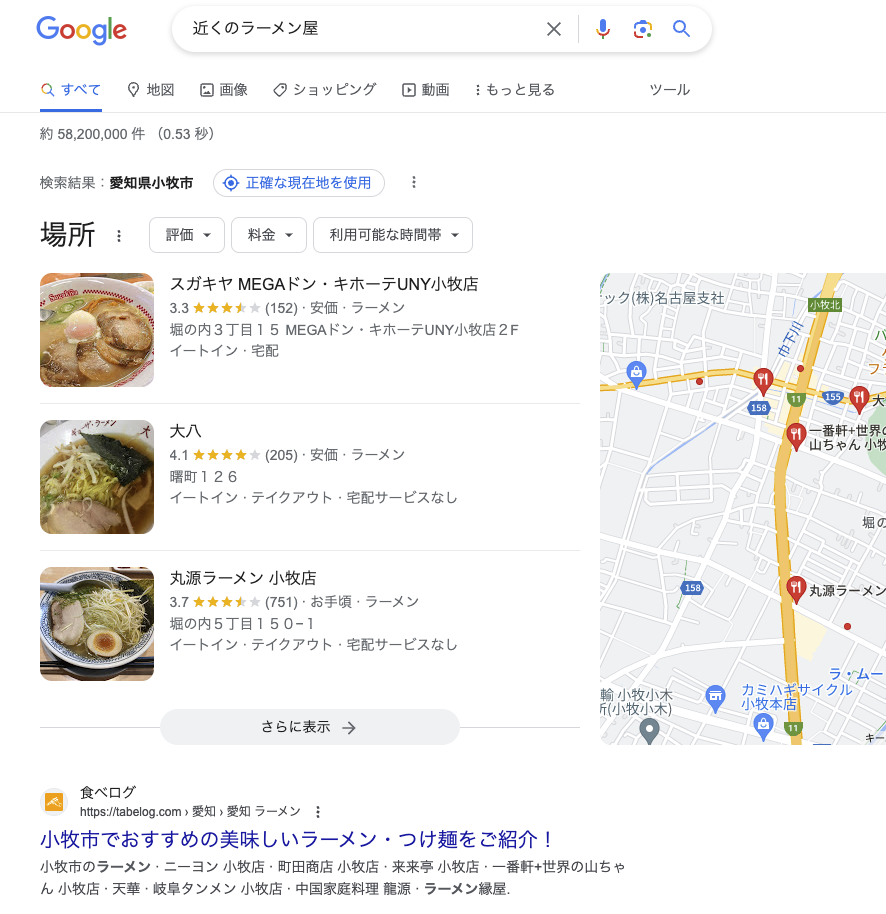Open the three-dot menu near the 食べログ result

pos(316,812)
